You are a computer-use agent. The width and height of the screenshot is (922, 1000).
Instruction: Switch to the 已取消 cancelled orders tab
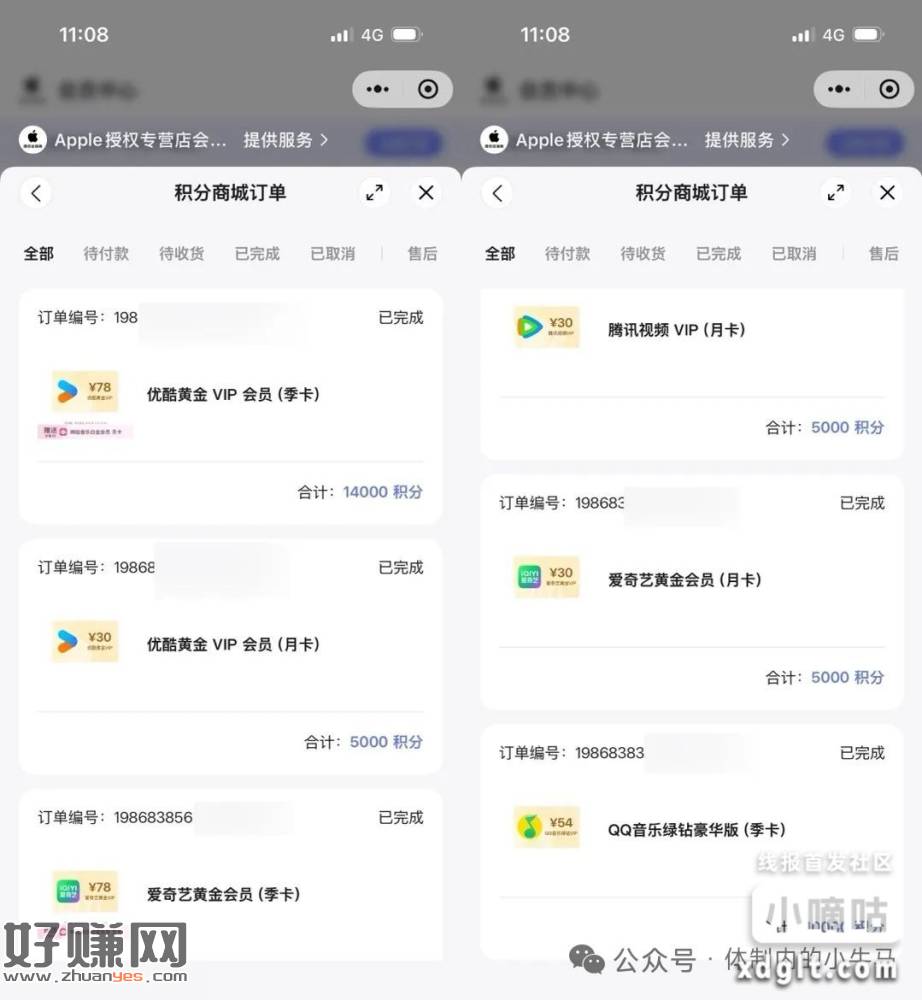[332, 253]
